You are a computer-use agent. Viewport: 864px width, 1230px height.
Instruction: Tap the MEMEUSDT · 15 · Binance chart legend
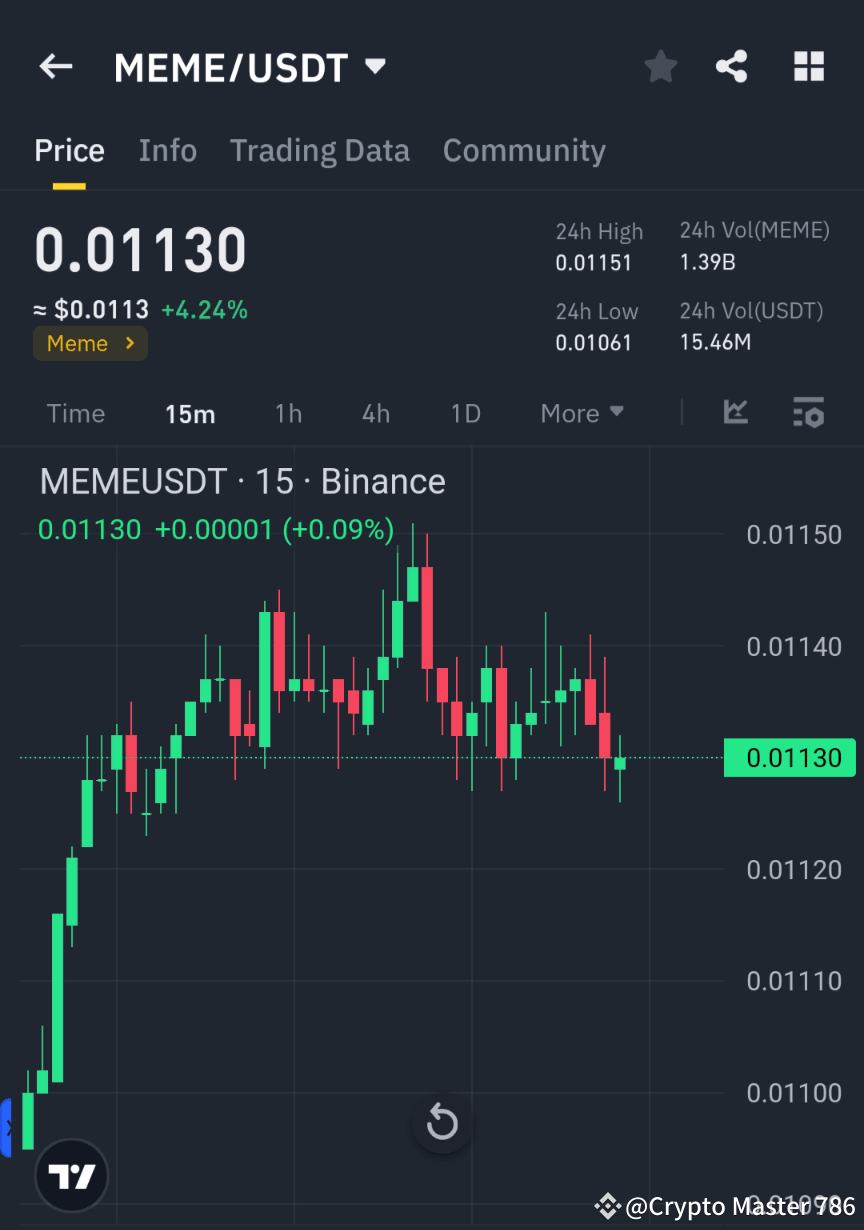(x=241, y=481)
